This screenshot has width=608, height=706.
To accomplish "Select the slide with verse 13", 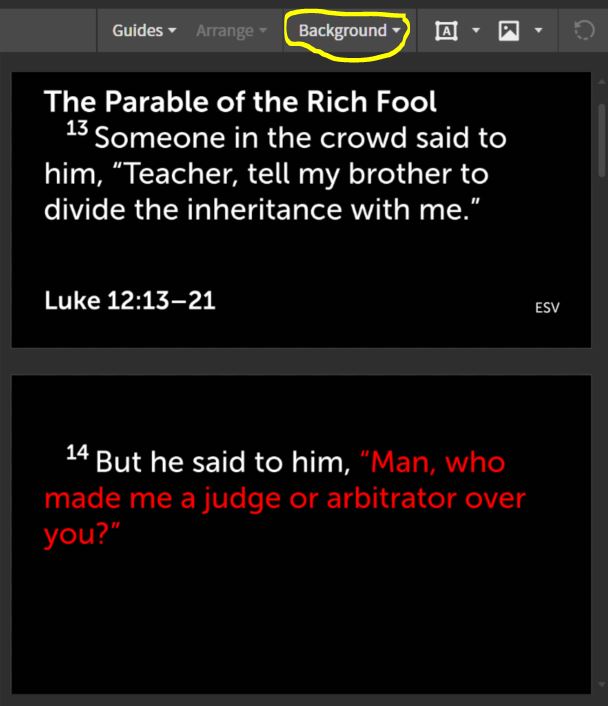I will click(301, 210).
